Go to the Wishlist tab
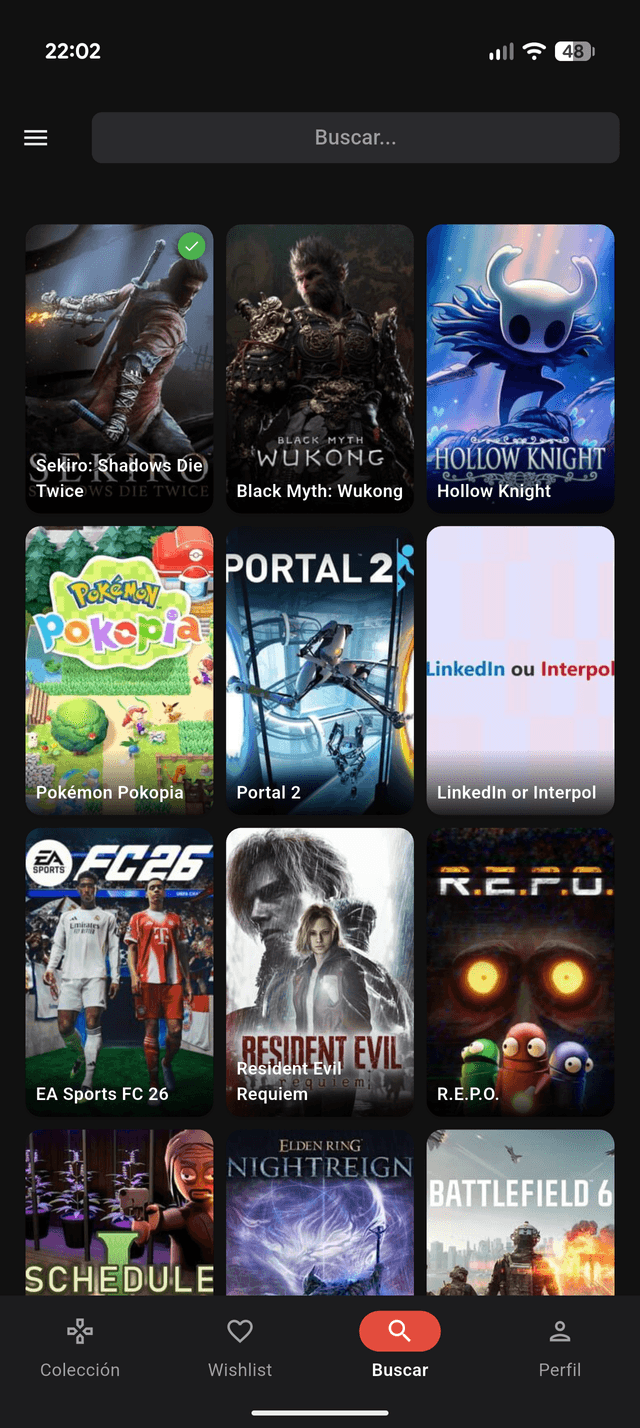This screenshot has width=640, height=1428. 240,1348
